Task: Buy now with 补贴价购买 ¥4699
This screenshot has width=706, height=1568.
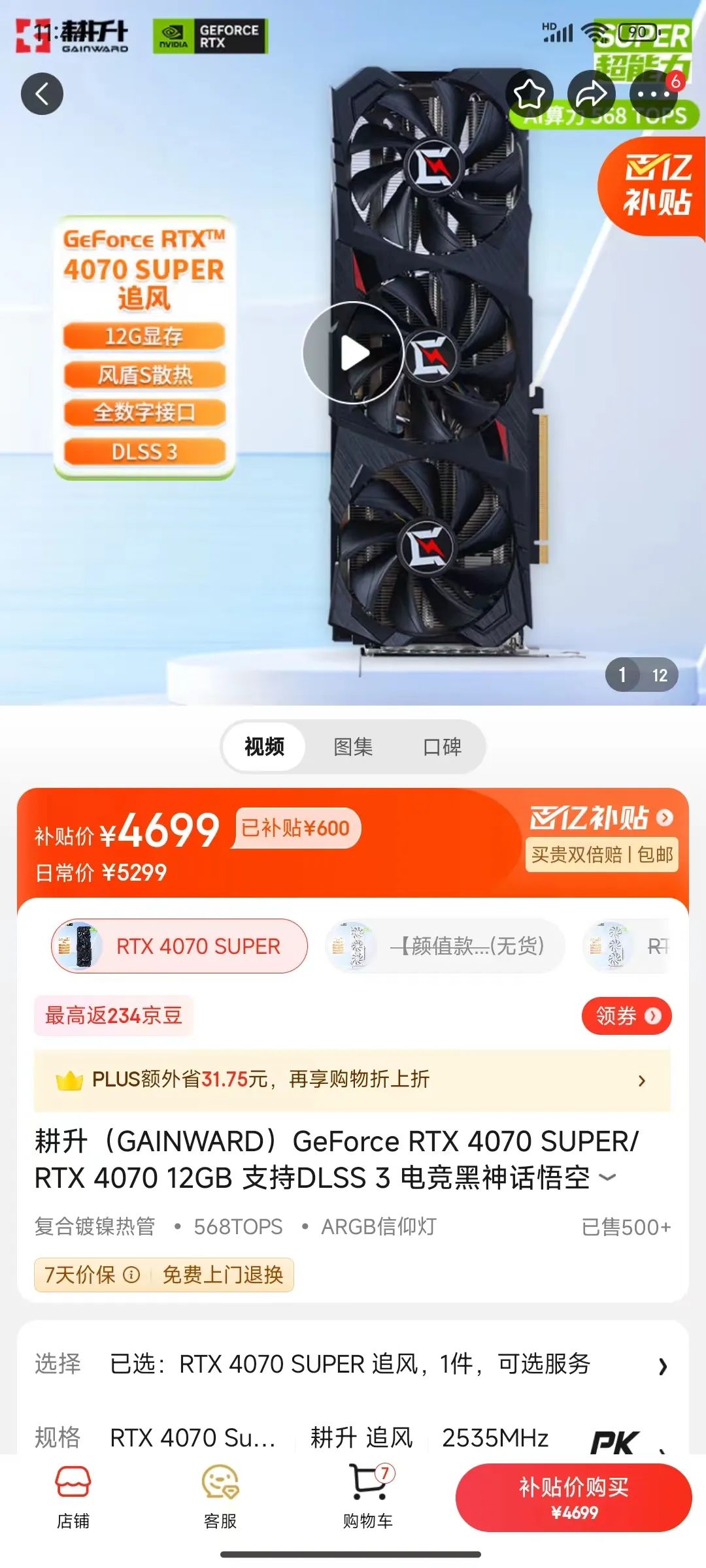Action: click(573, 1497)
